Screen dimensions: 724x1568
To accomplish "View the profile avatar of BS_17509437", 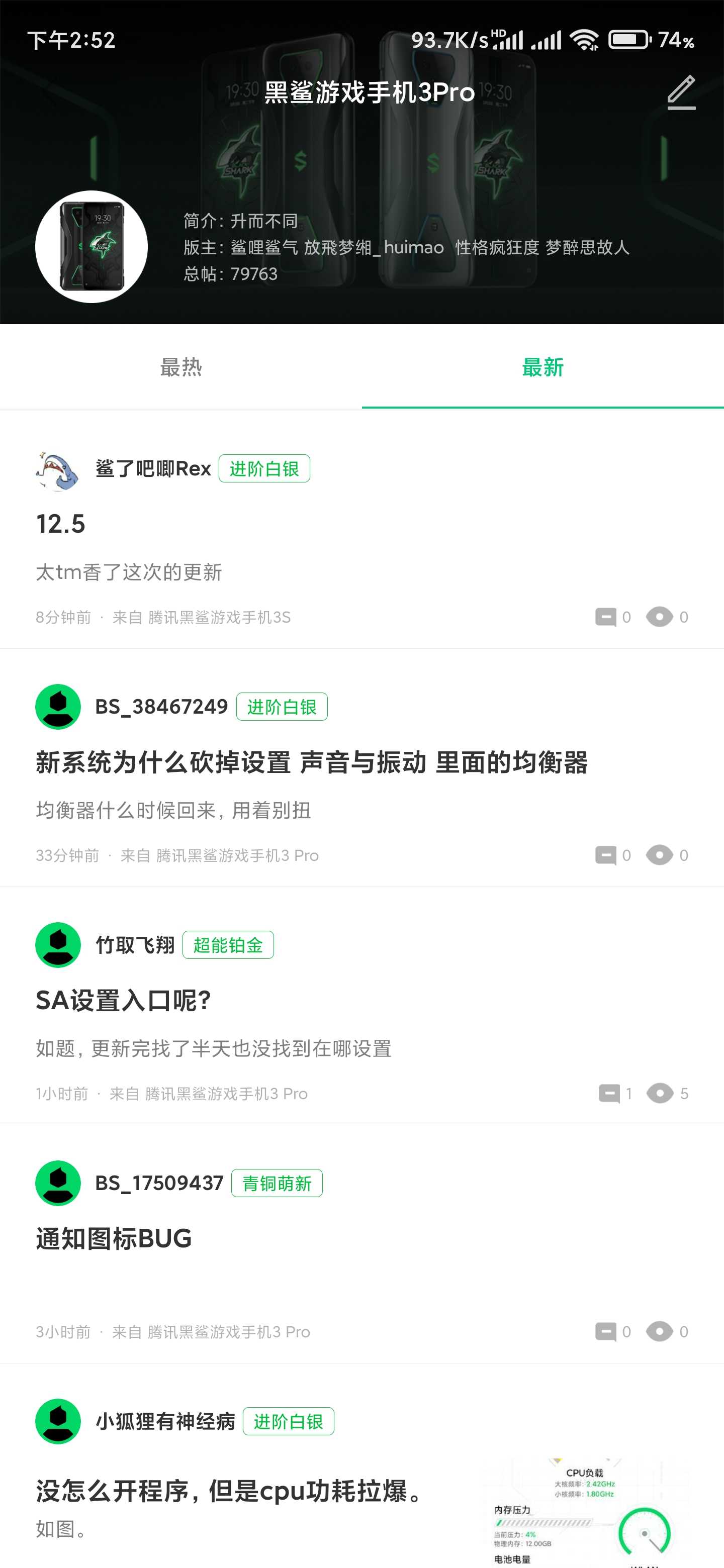I will coord(58,1183).
